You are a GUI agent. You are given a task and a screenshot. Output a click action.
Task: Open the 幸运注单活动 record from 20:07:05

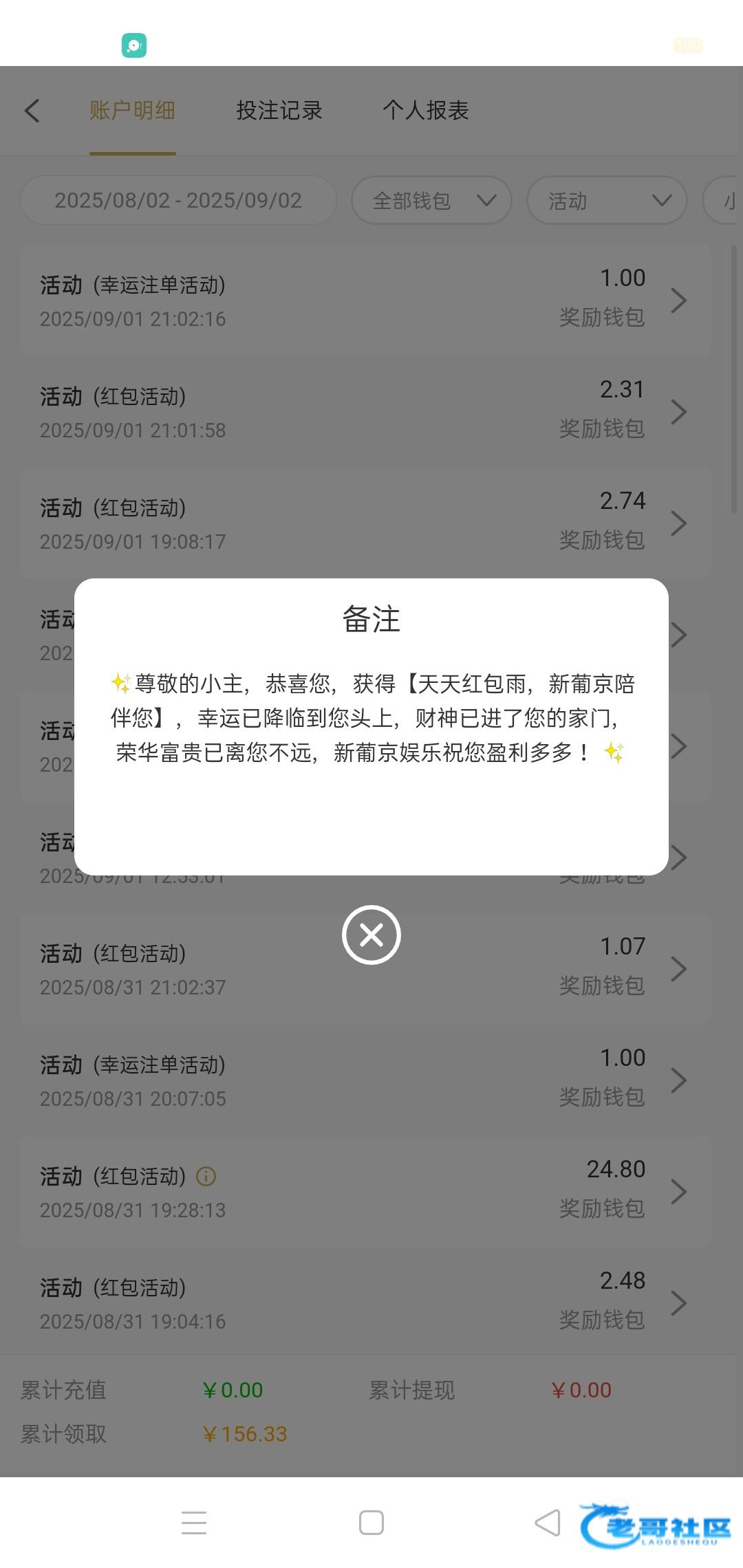coord(365,1080)
